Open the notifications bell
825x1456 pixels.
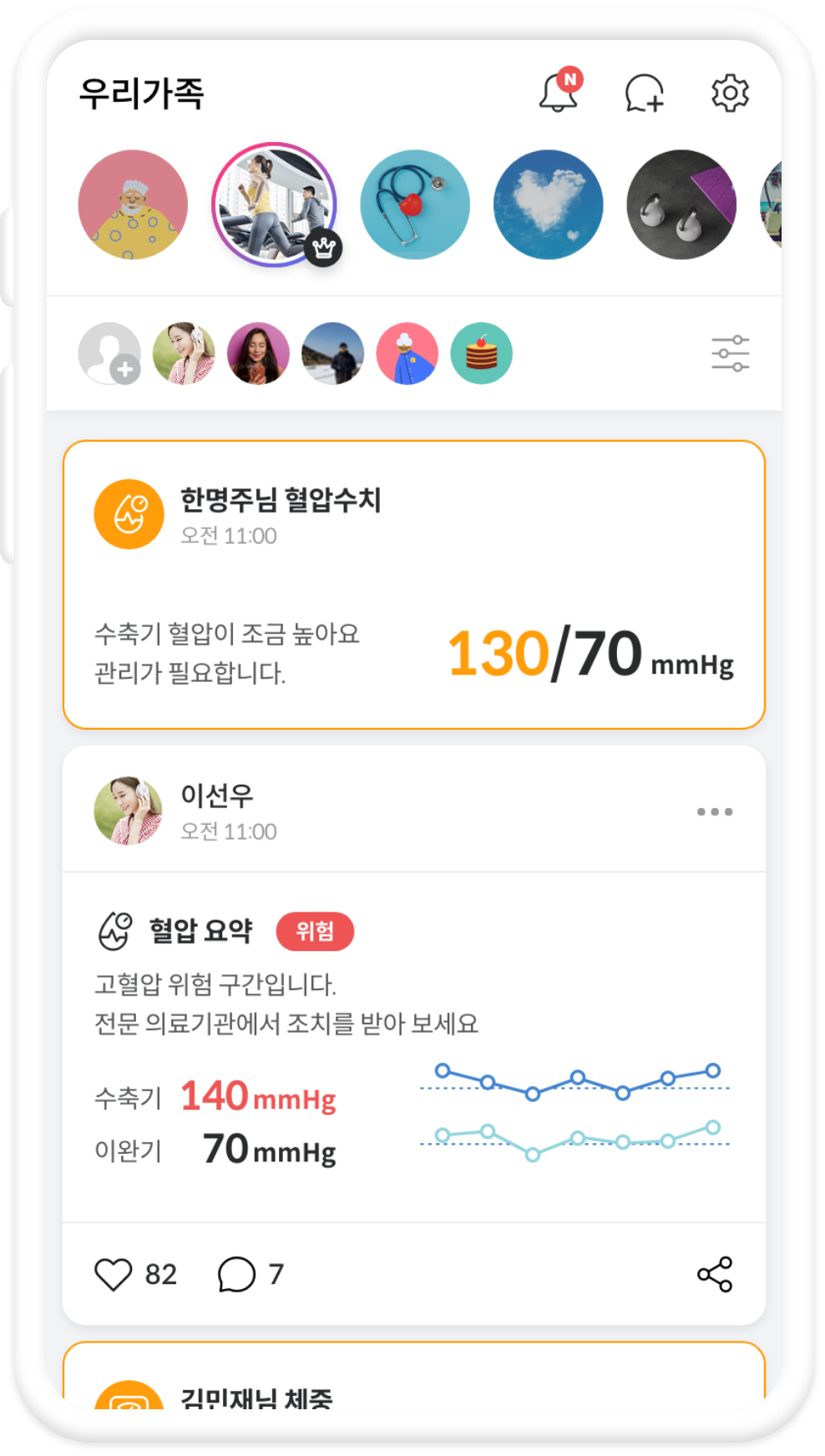(x=558, y=93)
